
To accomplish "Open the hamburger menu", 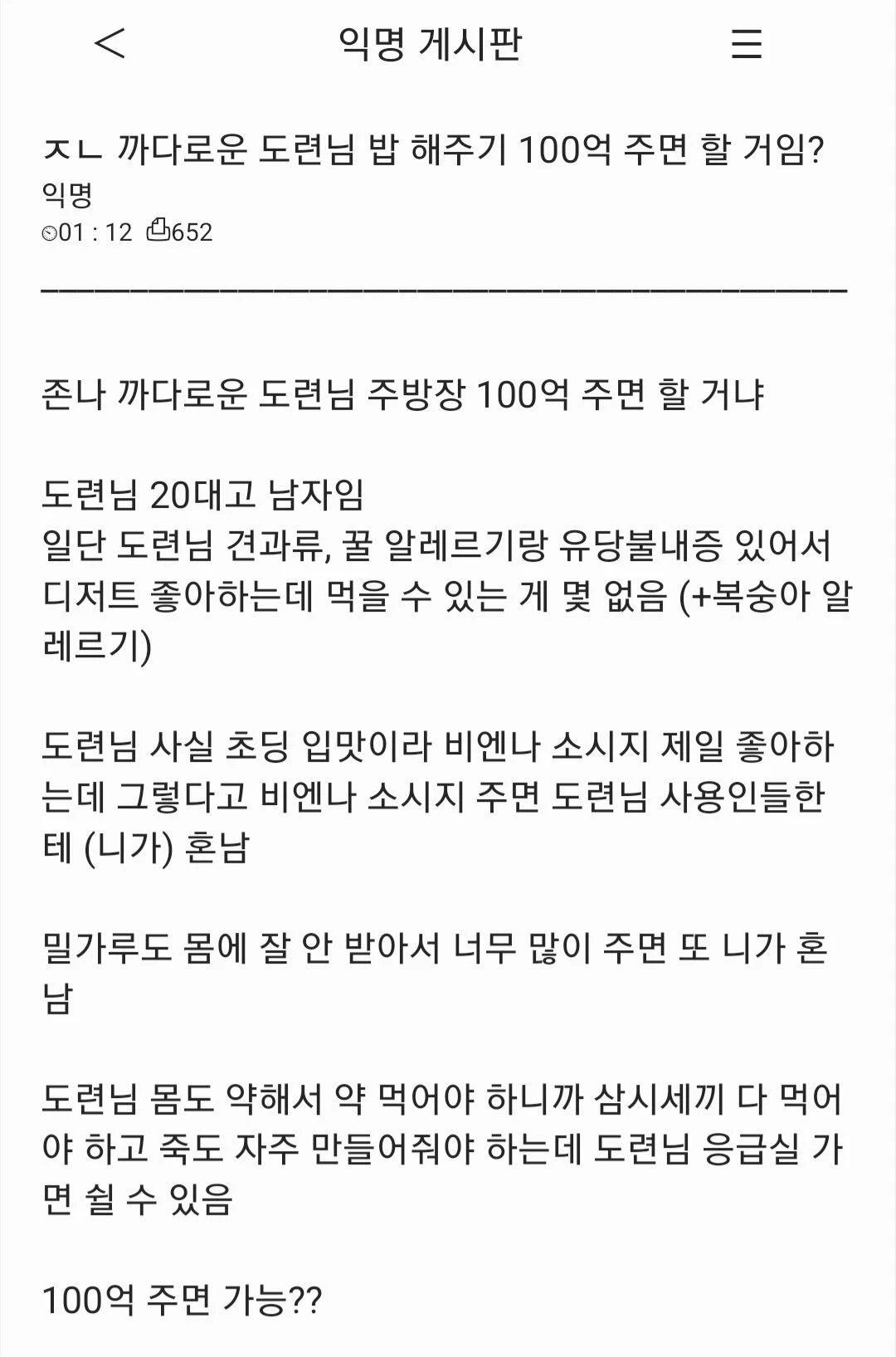I will [x=746, y=43].
